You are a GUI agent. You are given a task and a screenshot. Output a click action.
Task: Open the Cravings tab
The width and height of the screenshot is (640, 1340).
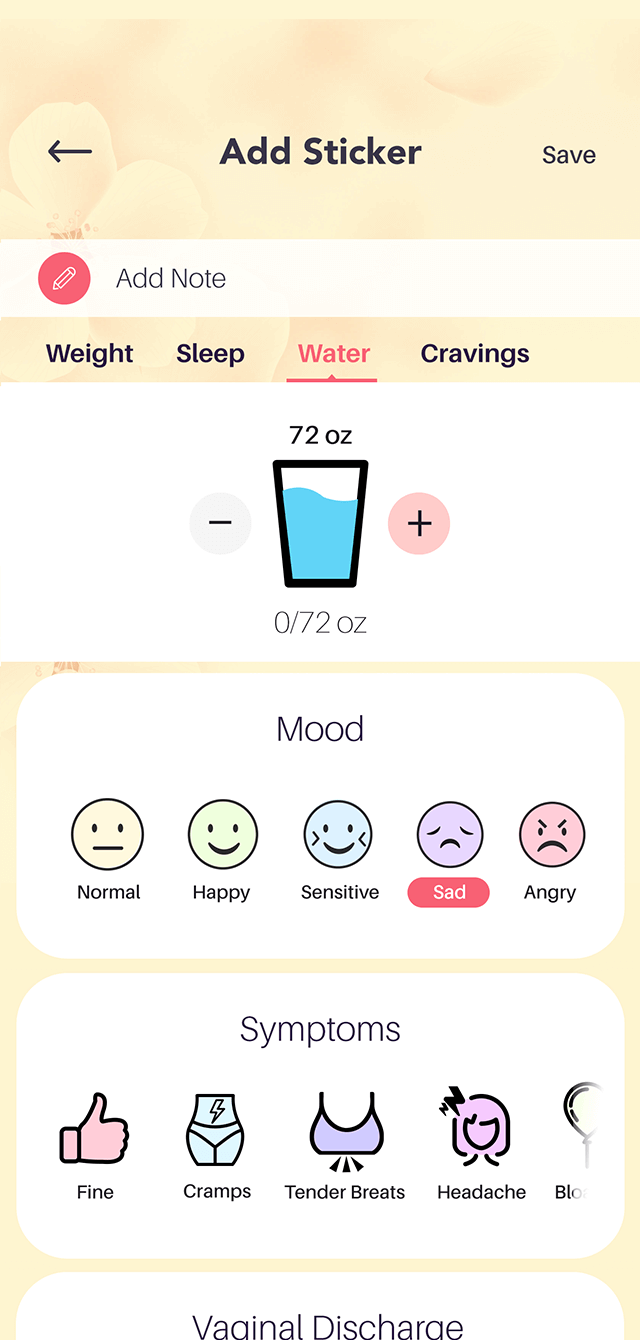(475, 353)
